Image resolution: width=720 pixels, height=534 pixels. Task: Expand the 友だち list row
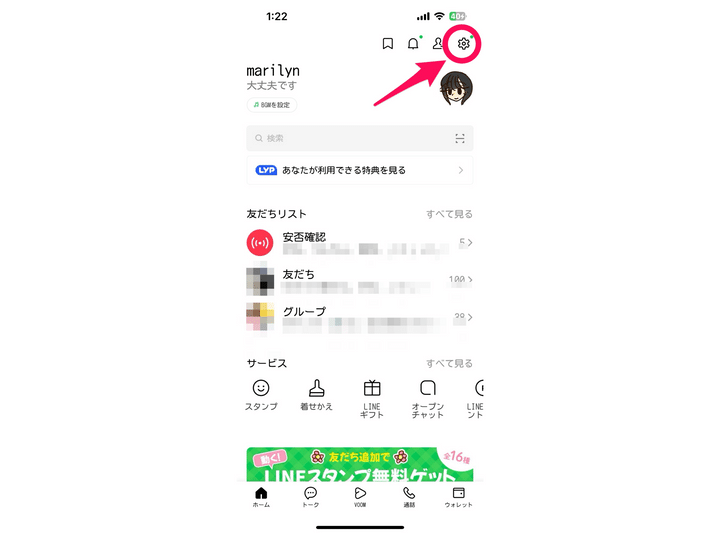click(x=360, y=279)
